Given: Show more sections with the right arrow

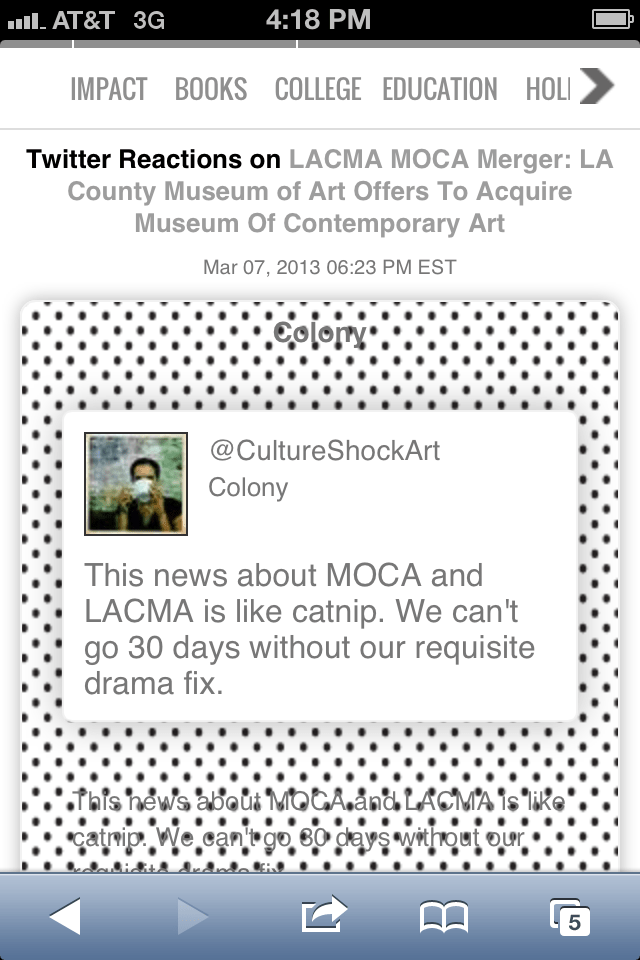Looking at the screenshot, I should [597, 86].
